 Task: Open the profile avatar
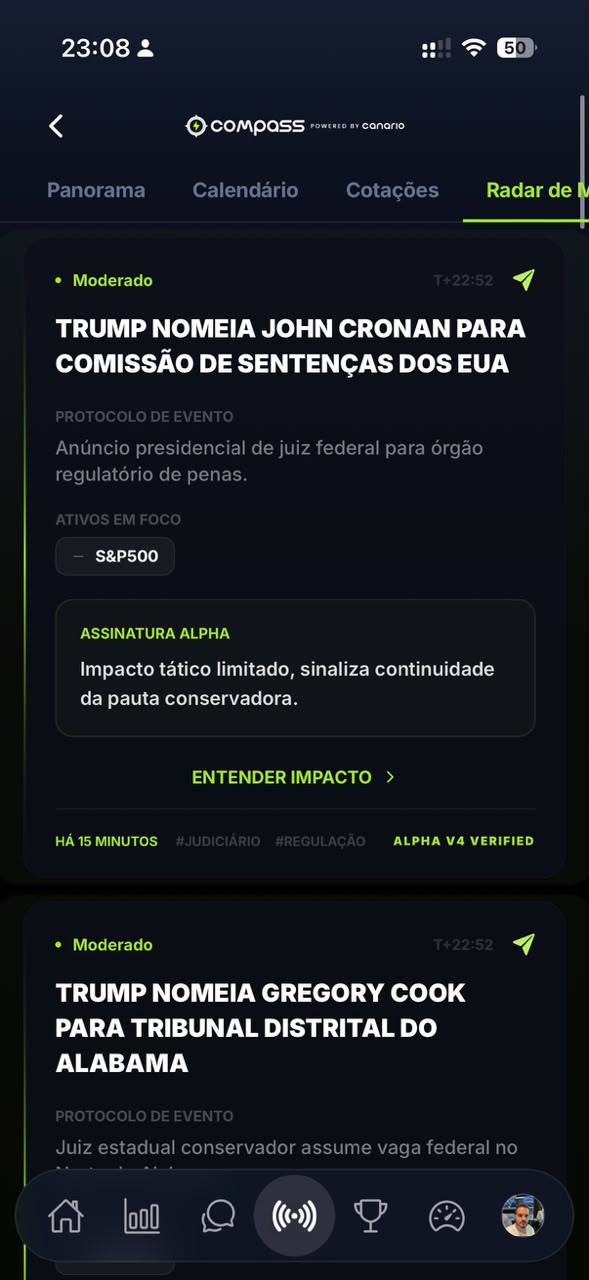(523, 1215)
